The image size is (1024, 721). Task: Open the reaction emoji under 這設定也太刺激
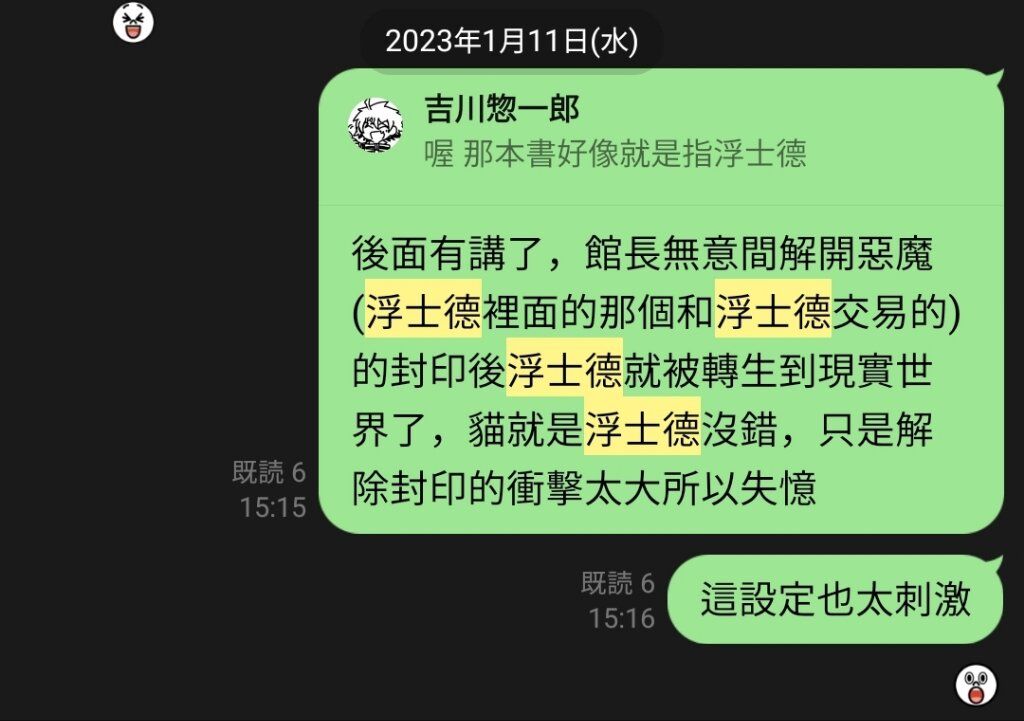pos(975,685)
